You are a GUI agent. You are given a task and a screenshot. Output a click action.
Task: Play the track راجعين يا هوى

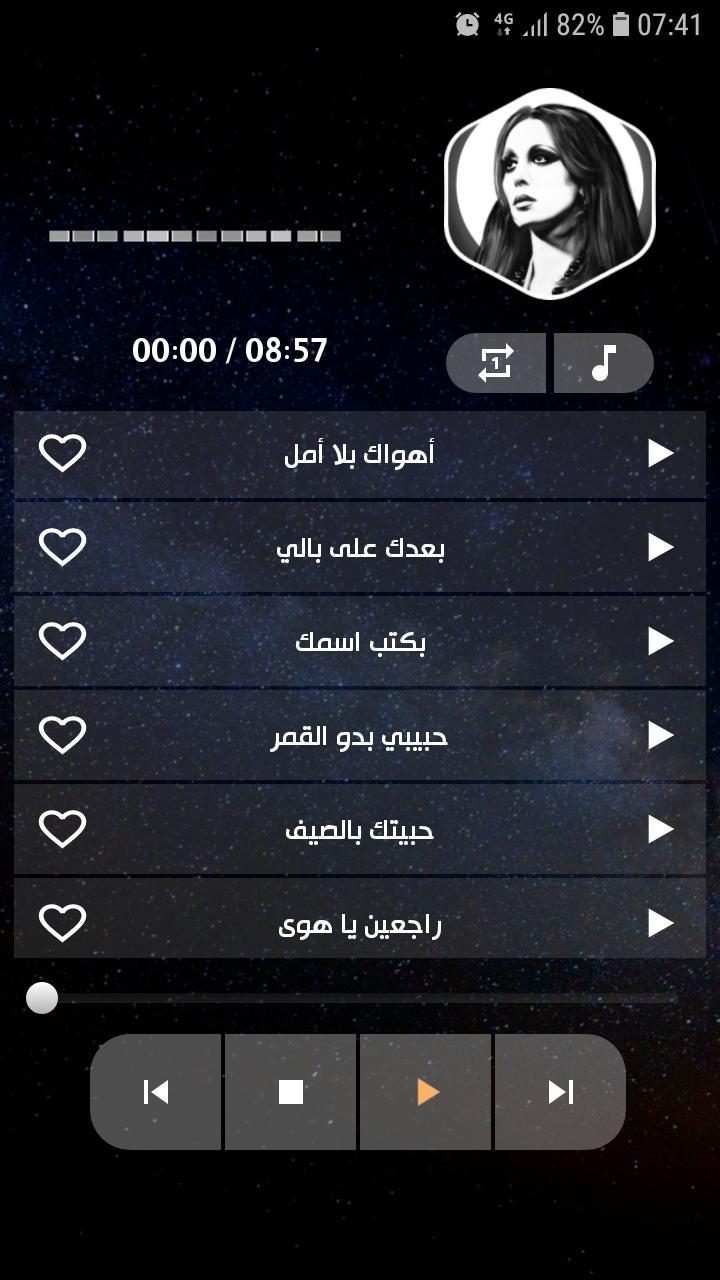point(662,923)
